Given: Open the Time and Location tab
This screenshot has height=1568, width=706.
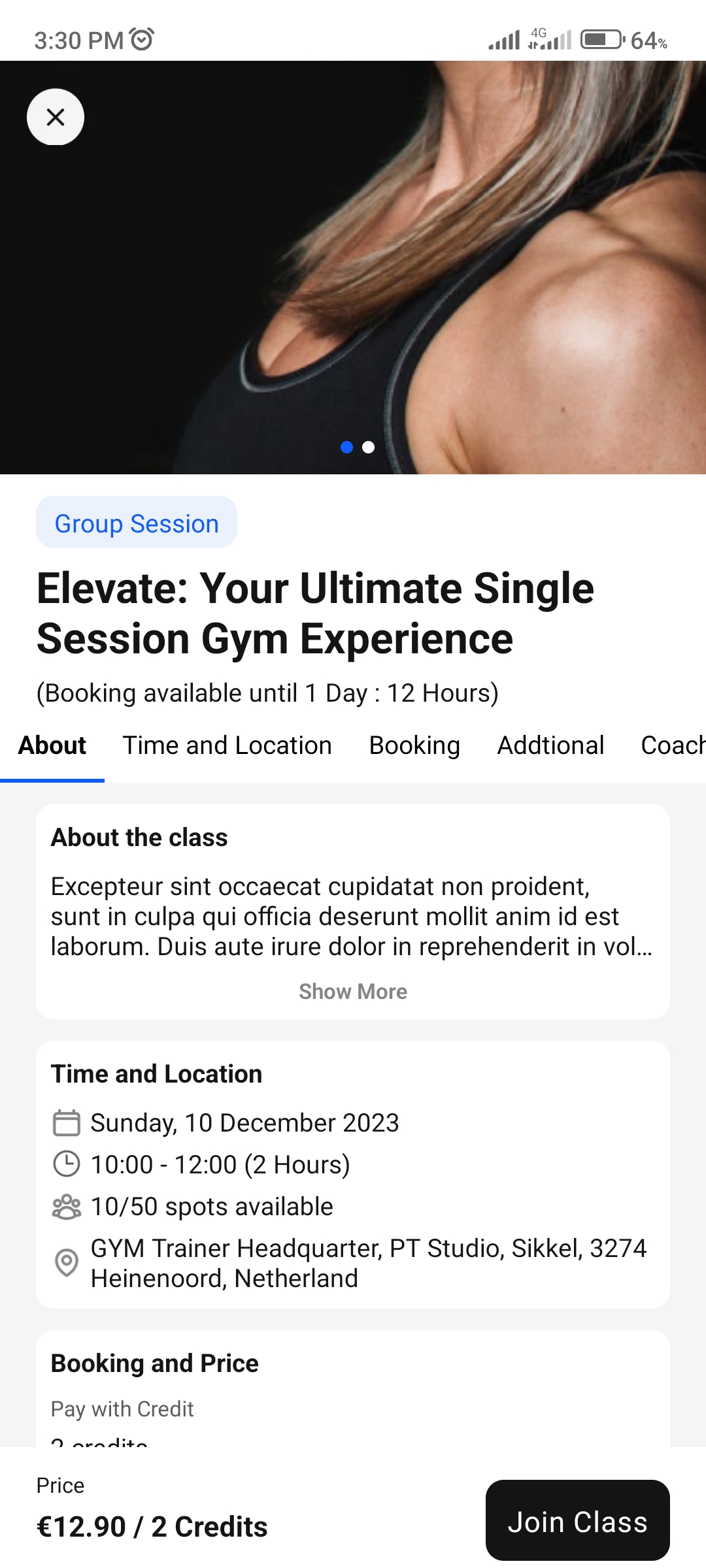Looking at the screenshot, I should point(227,745).
